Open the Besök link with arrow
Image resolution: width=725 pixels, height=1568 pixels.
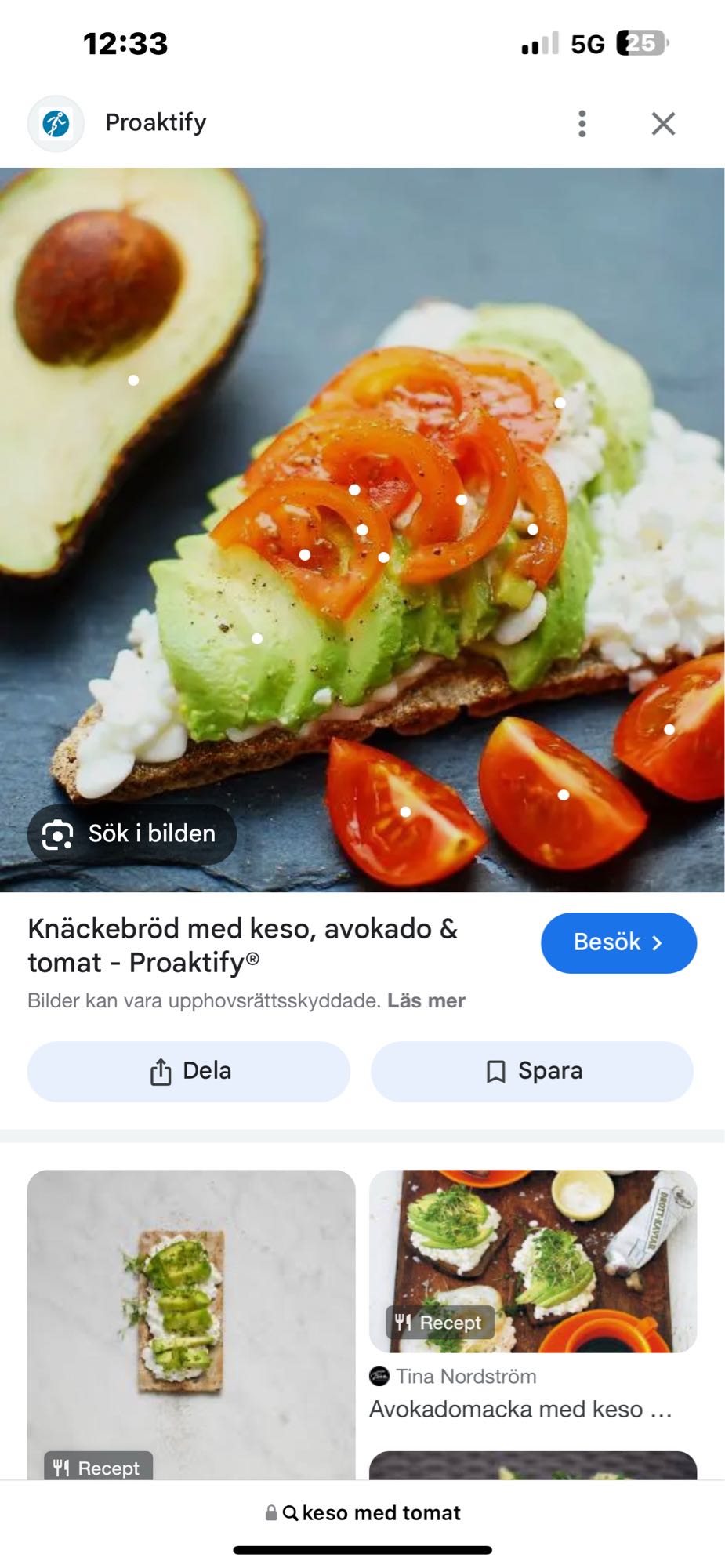click(618, 942)
